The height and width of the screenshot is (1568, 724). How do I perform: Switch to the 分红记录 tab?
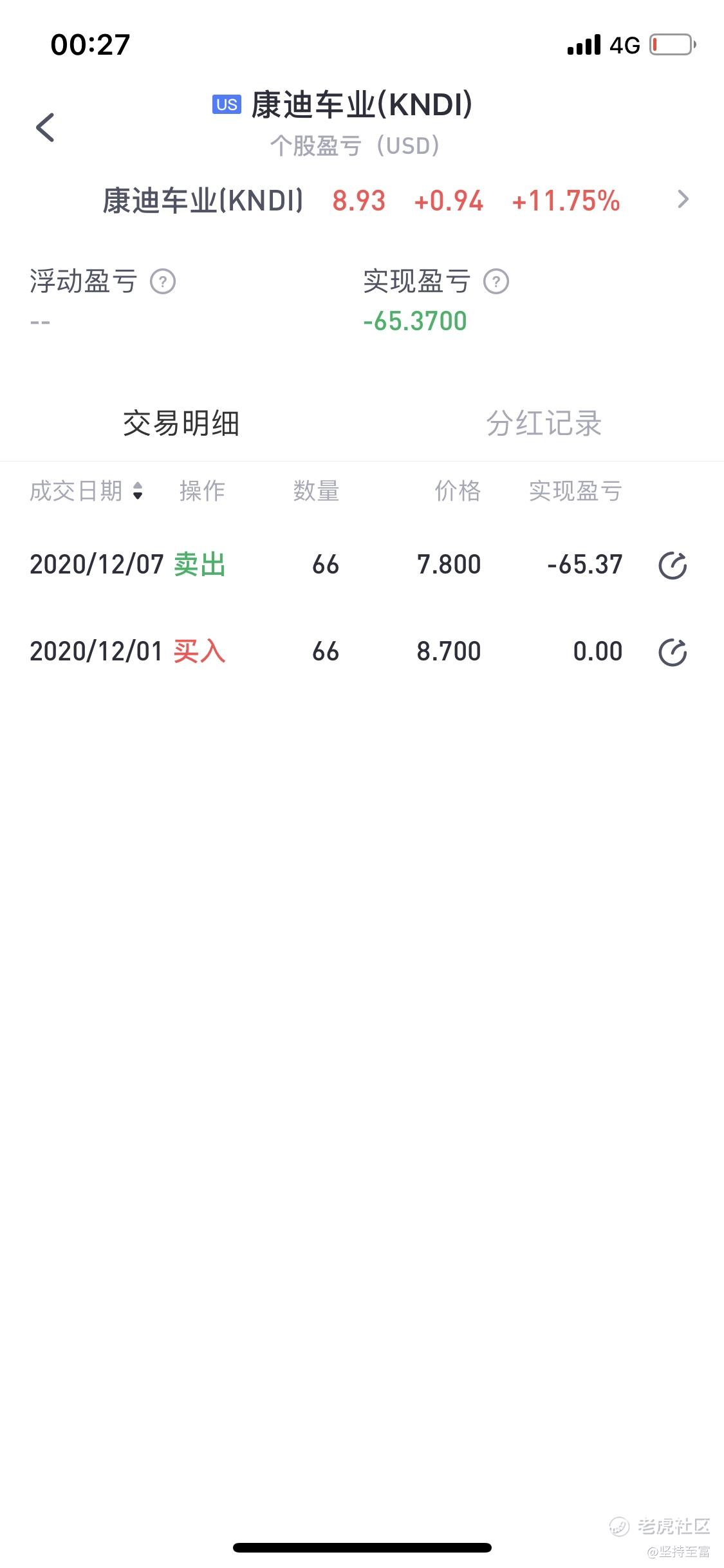tap(544, 424)
